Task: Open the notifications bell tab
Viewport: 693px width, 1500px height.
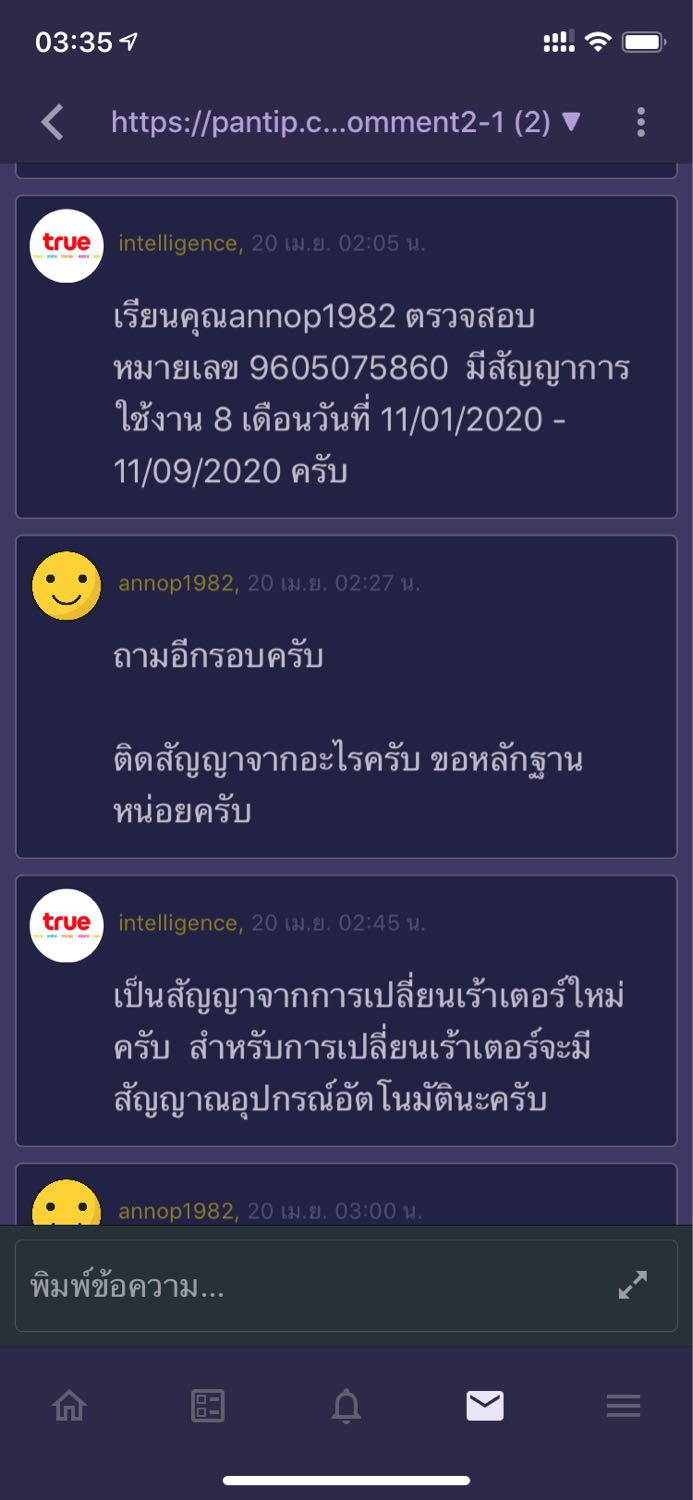Action: pyautogui.click(x=346, y=1407)
